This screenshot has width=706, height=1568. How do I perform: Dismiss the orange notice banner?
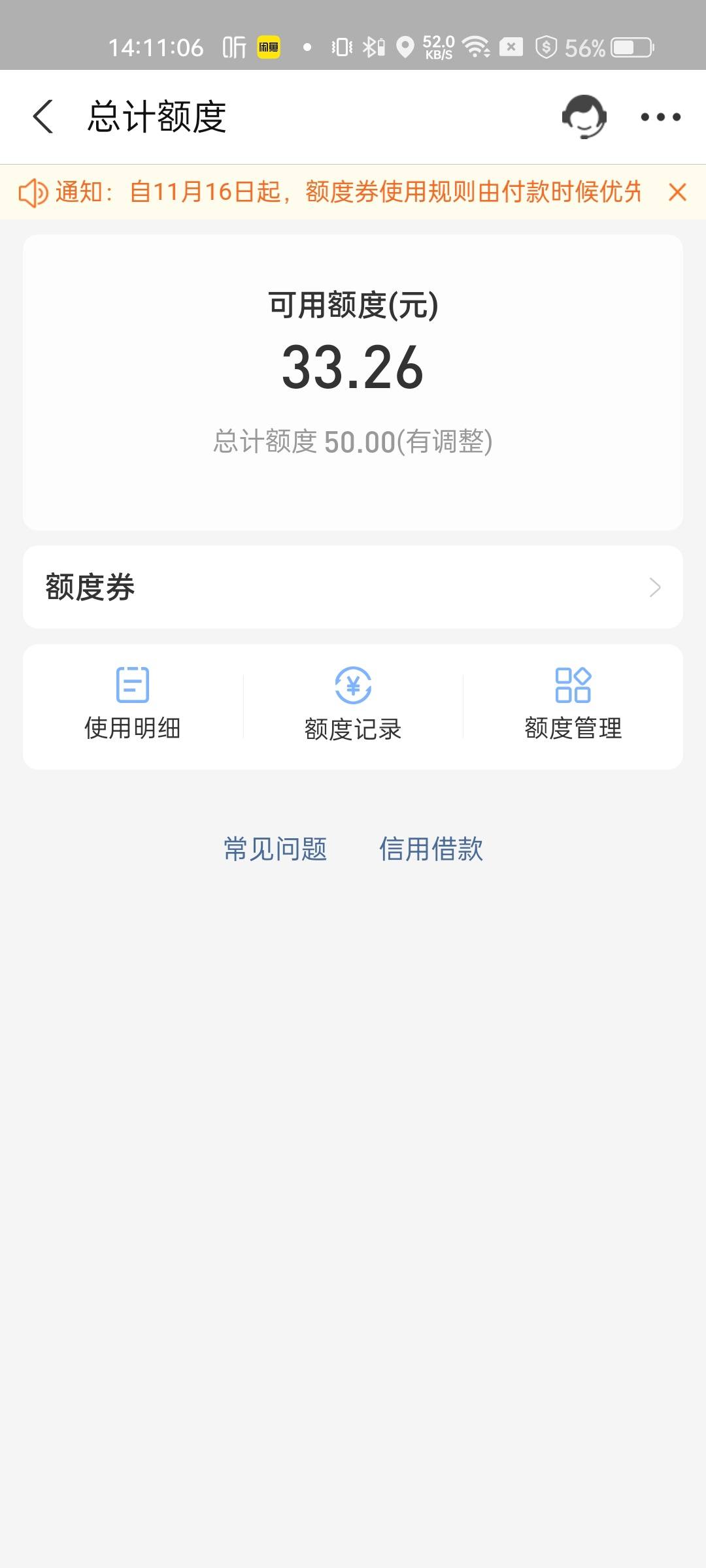pos(677,192)
